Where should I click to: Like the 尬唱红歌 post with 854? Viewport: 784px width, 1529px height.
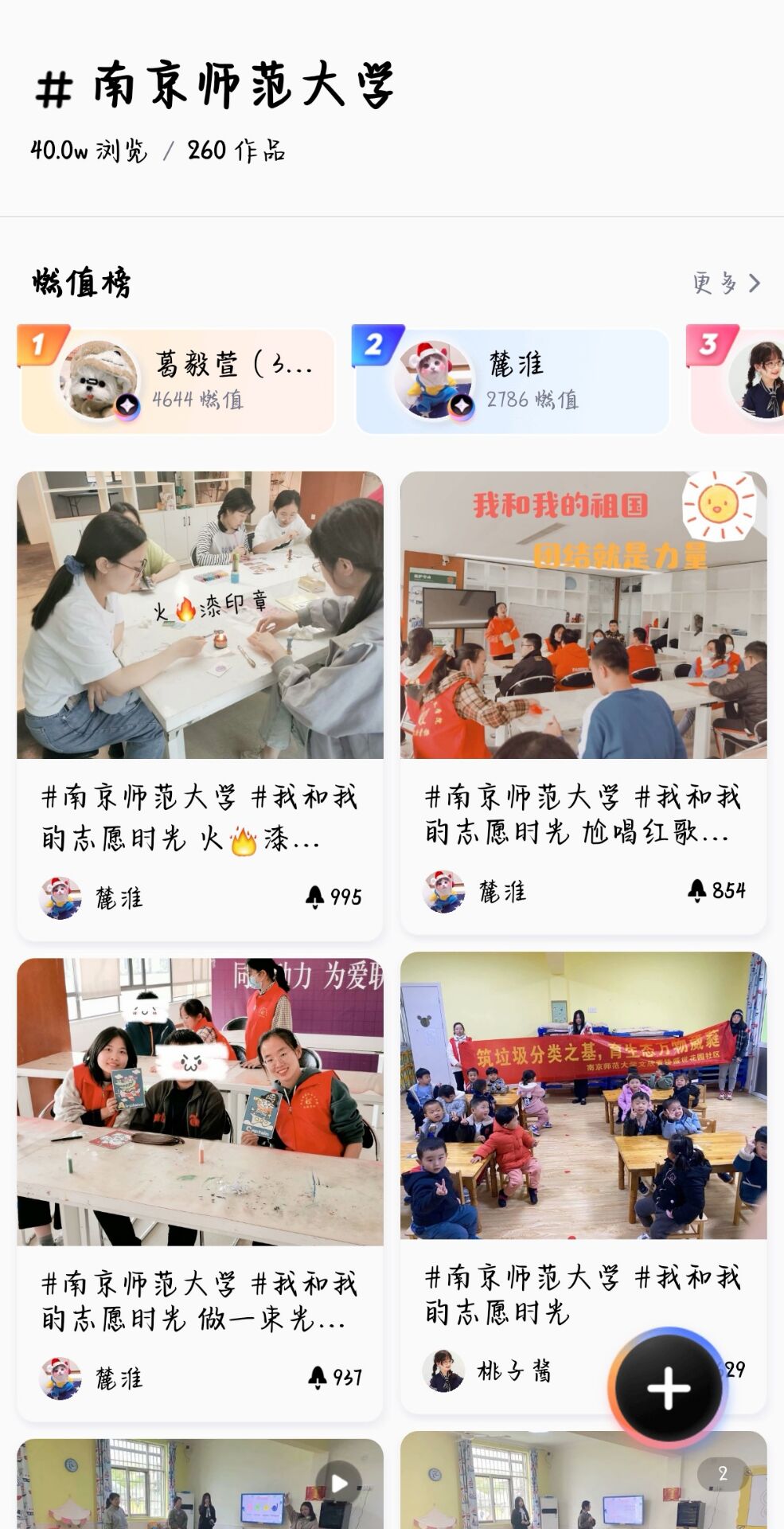click(698, 890)
